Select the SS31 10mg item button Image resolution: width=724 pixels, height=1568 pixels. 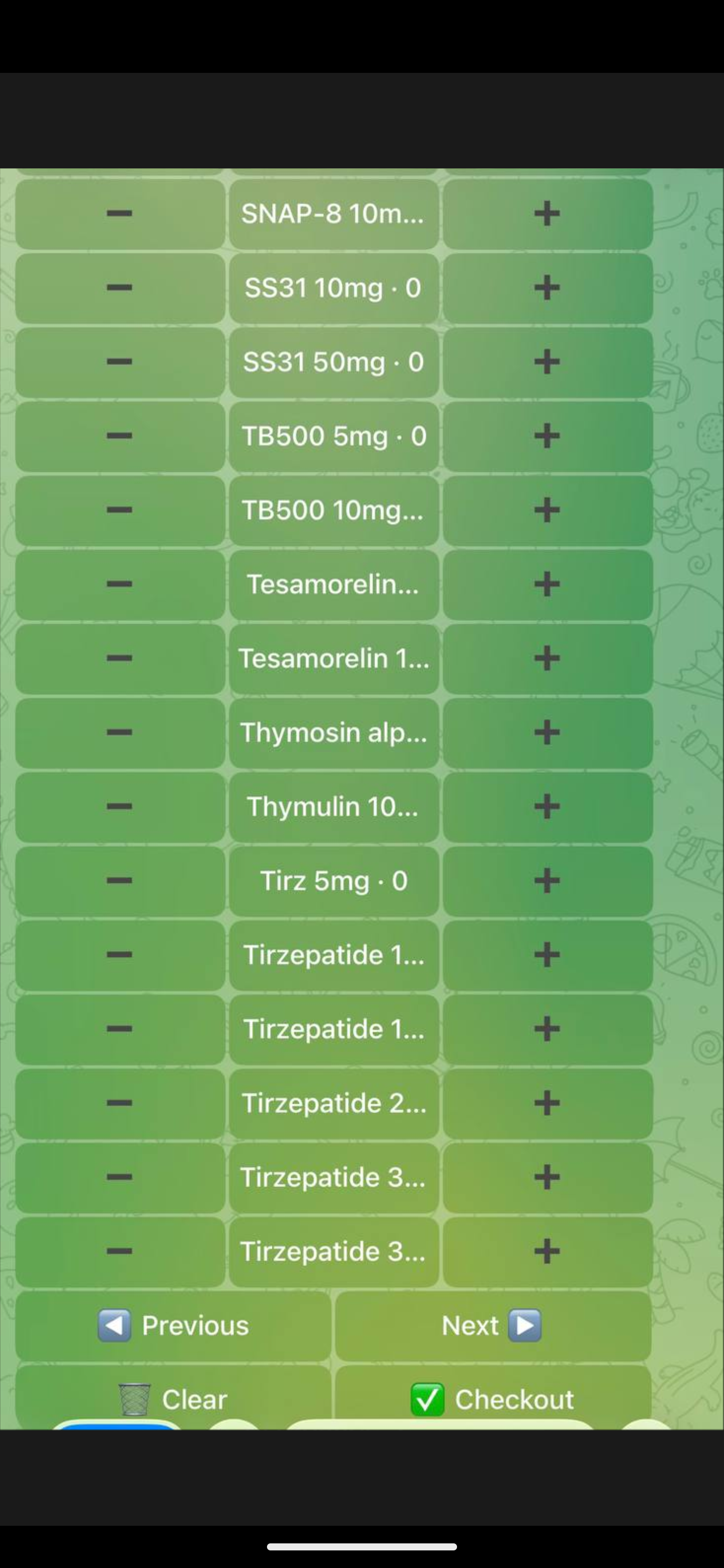334,288
